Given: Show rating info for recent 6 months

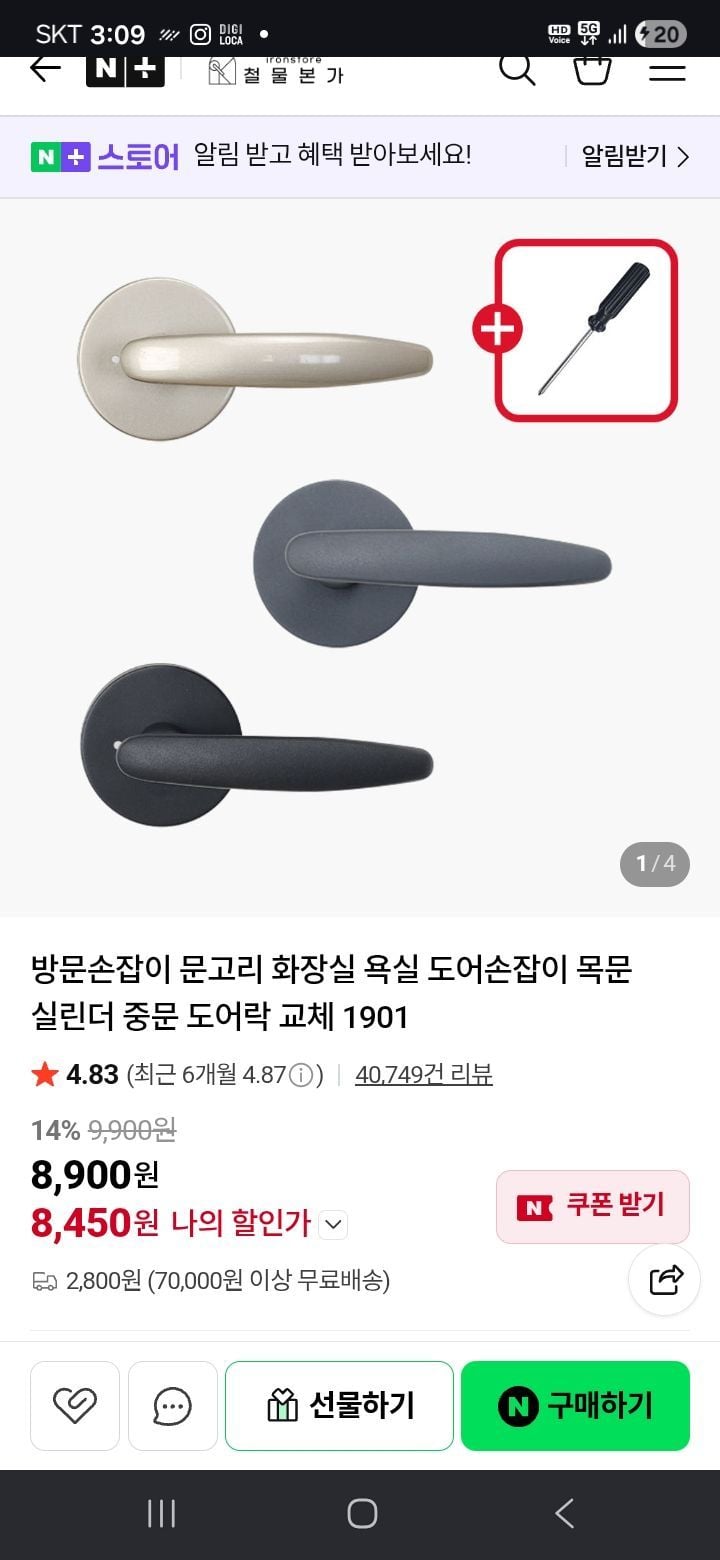Looking at the screenshot, I should [300, 1076].
